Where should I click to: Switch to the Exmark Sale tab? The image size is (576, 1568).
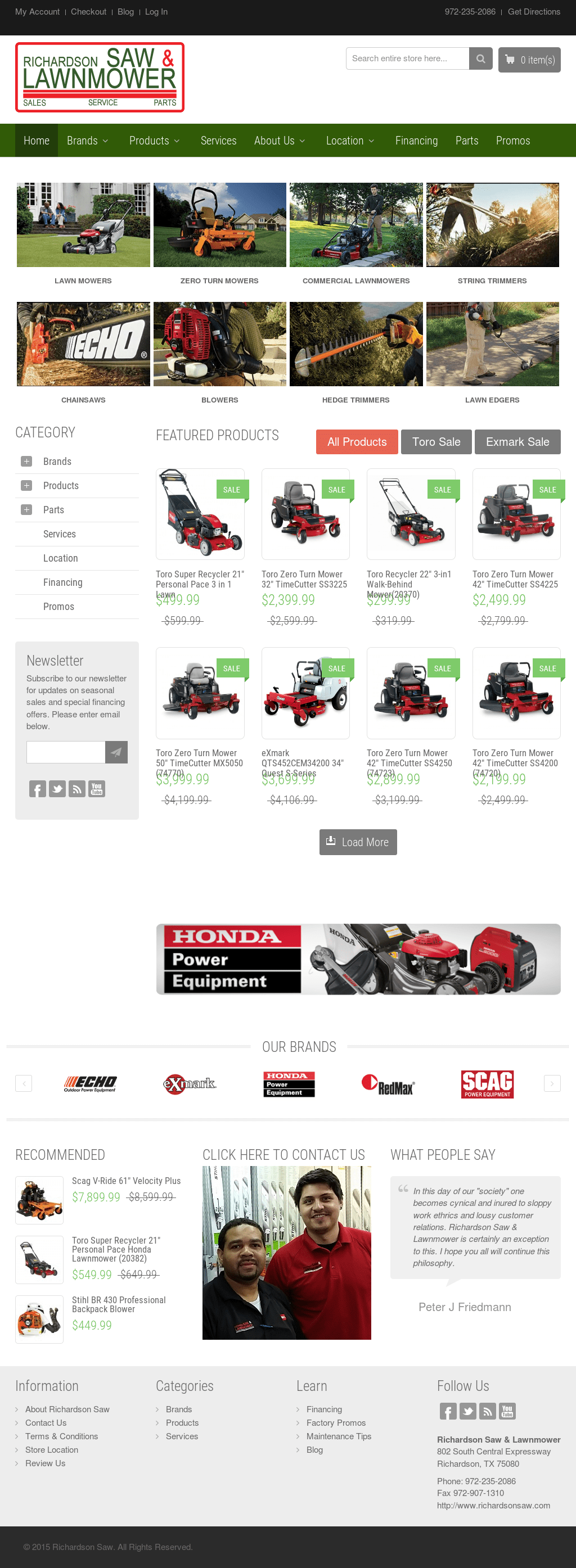pos(517,442)
